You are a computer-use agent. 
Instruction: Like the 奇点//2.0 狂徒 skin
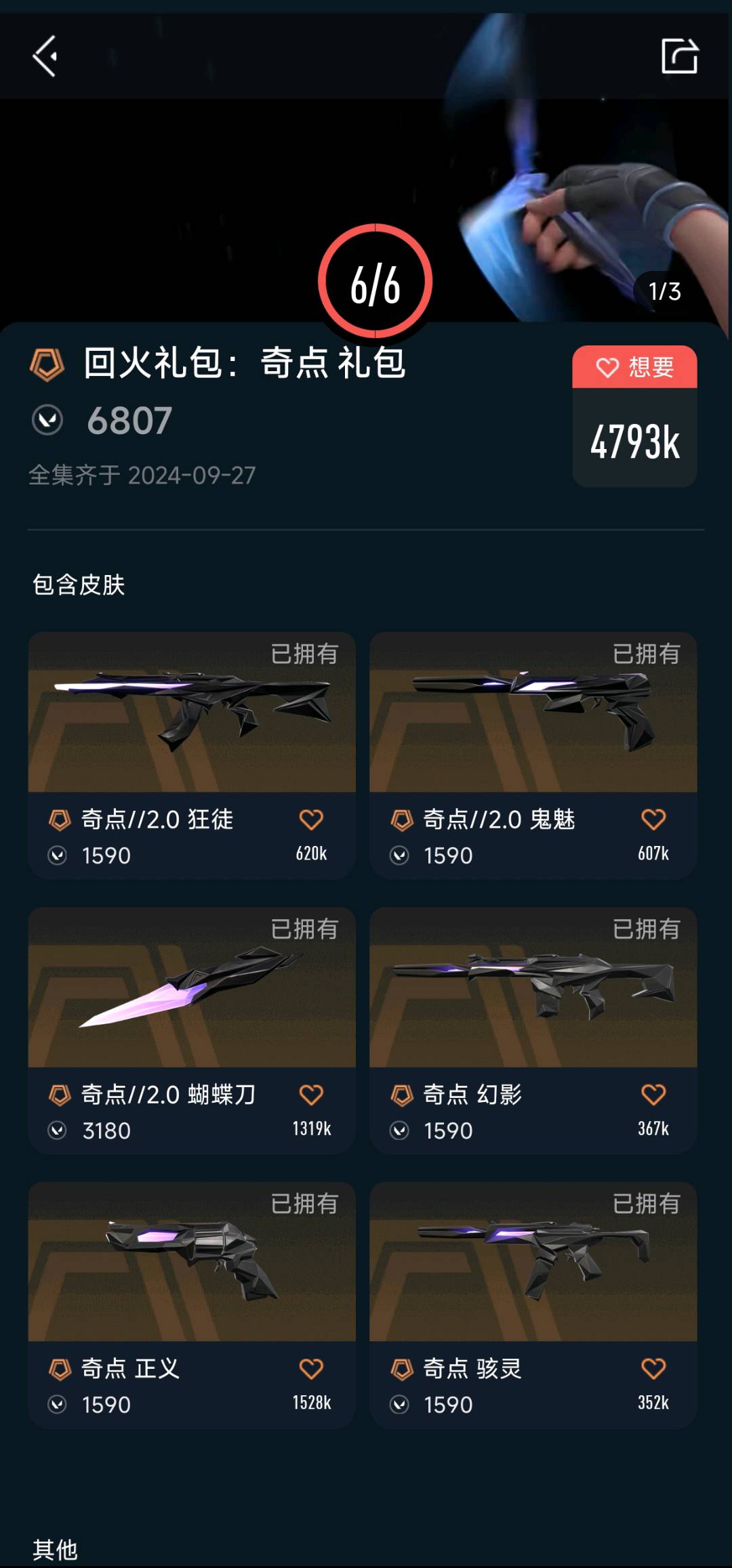click(x=311, y=820)
